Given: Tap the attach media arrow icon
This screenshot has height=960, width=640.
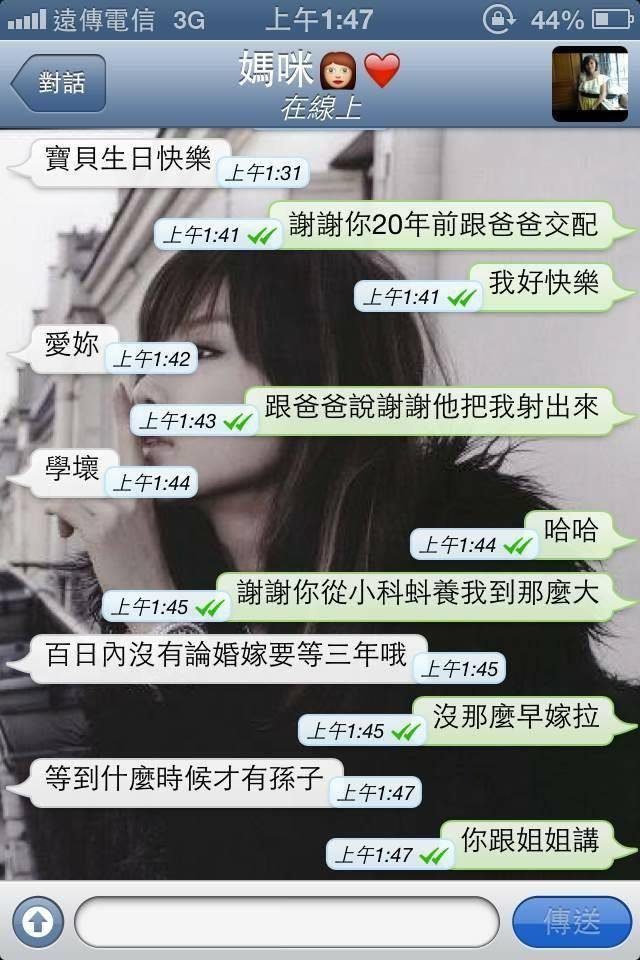Looking at the screenshot, I should pos(37,921).
